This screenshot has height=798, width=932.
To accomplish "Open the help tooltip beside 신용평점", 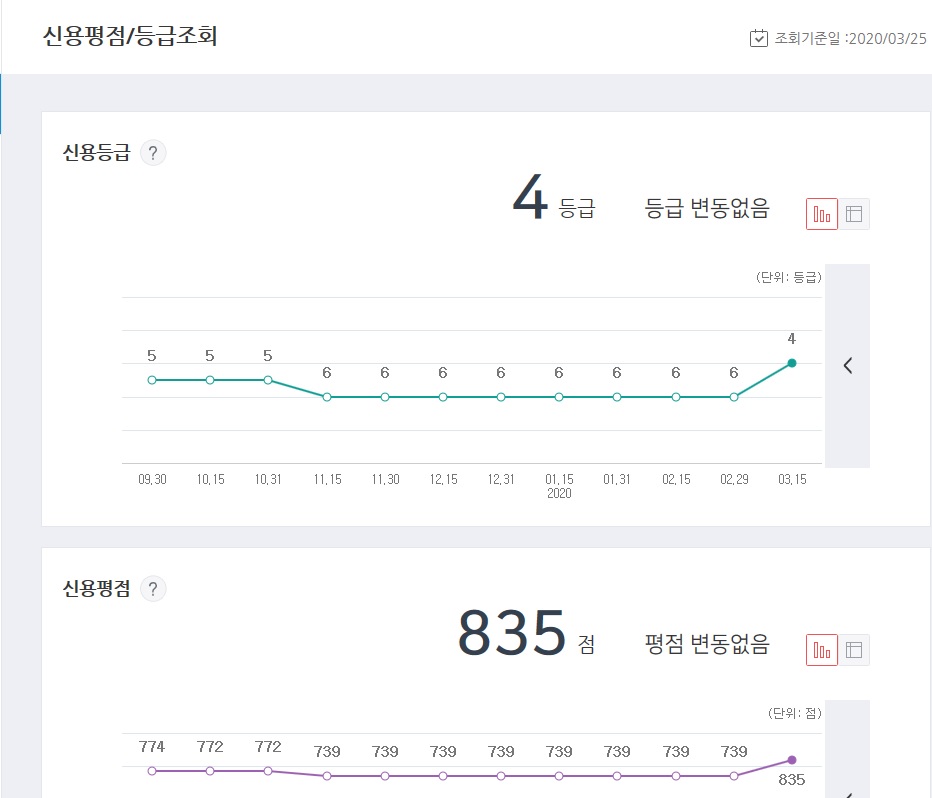I will click(153, 588).
